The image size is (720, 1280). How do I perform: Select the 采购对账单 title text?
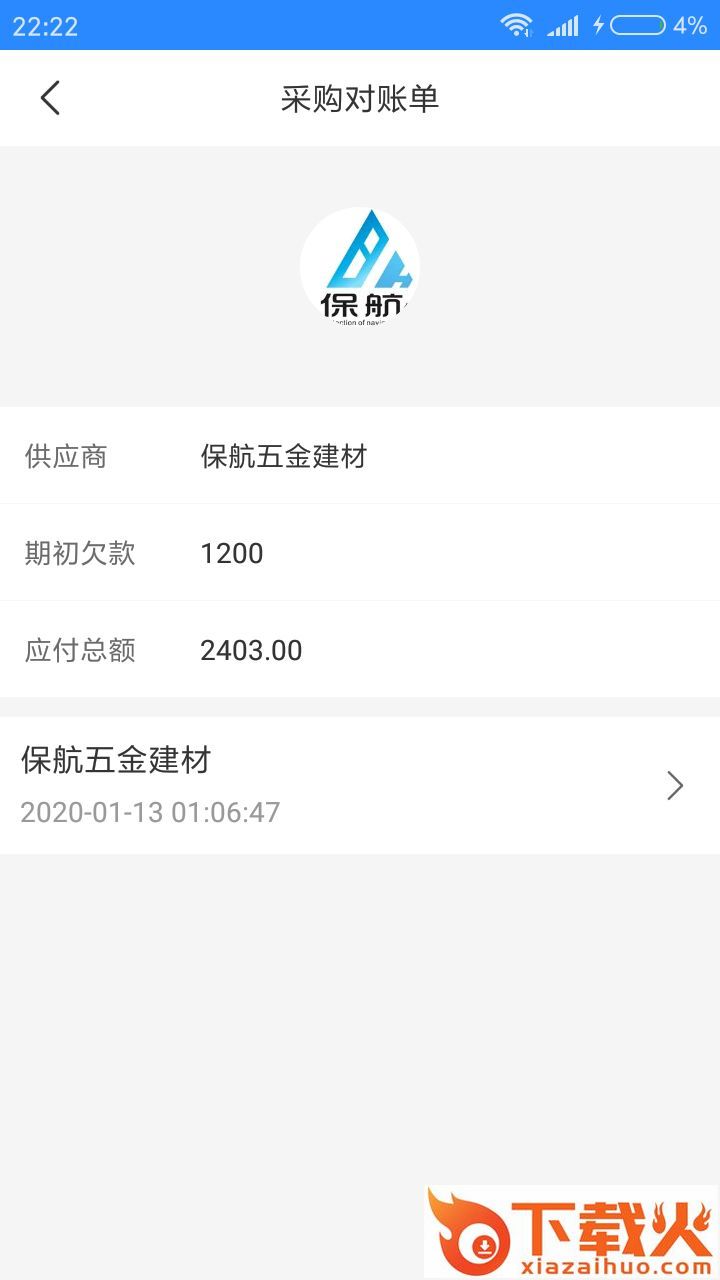click(360, 99)
